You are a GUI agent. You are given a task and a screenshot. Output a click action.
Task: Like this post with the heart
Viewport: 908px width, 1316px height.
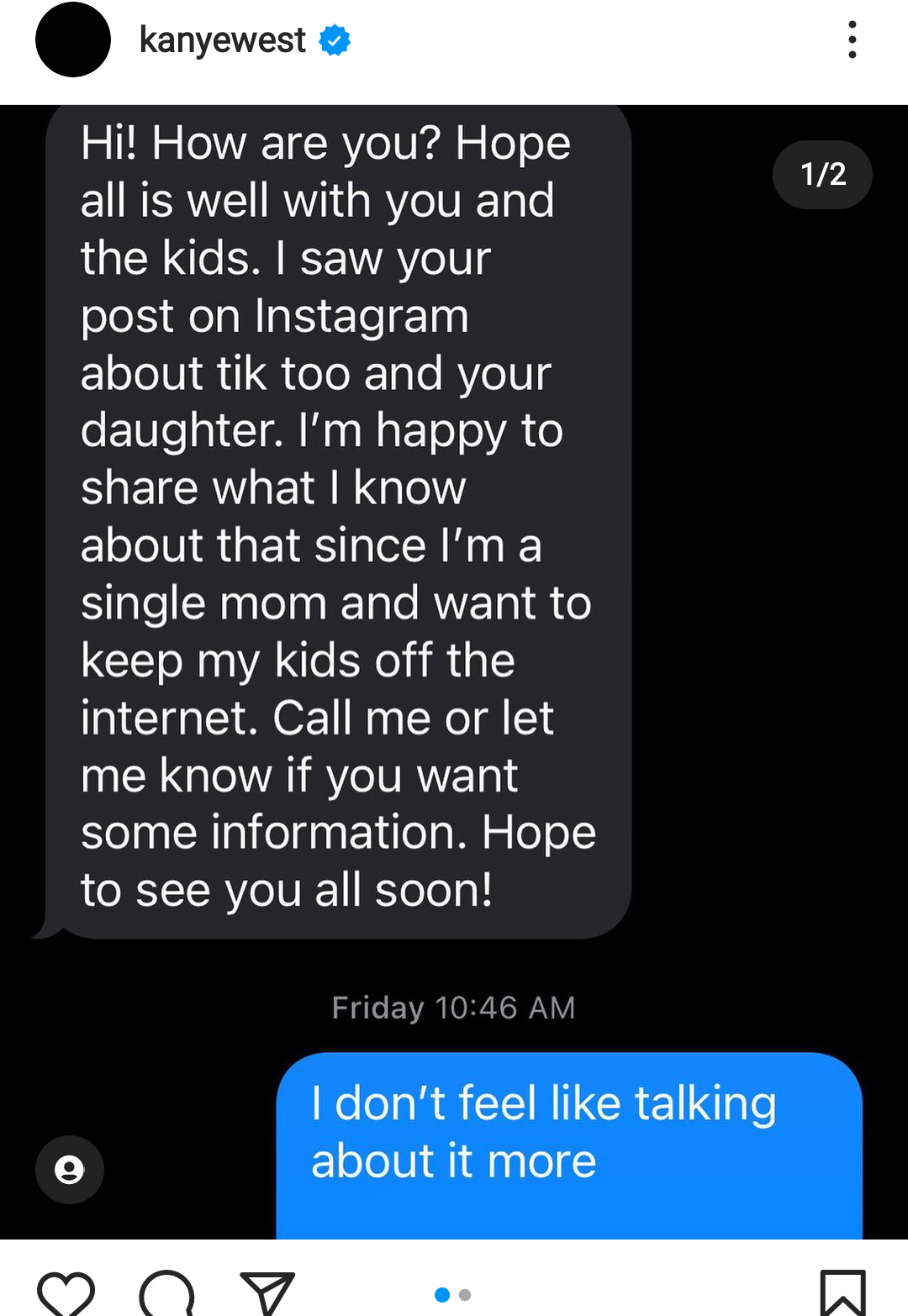pos(66,1294)
